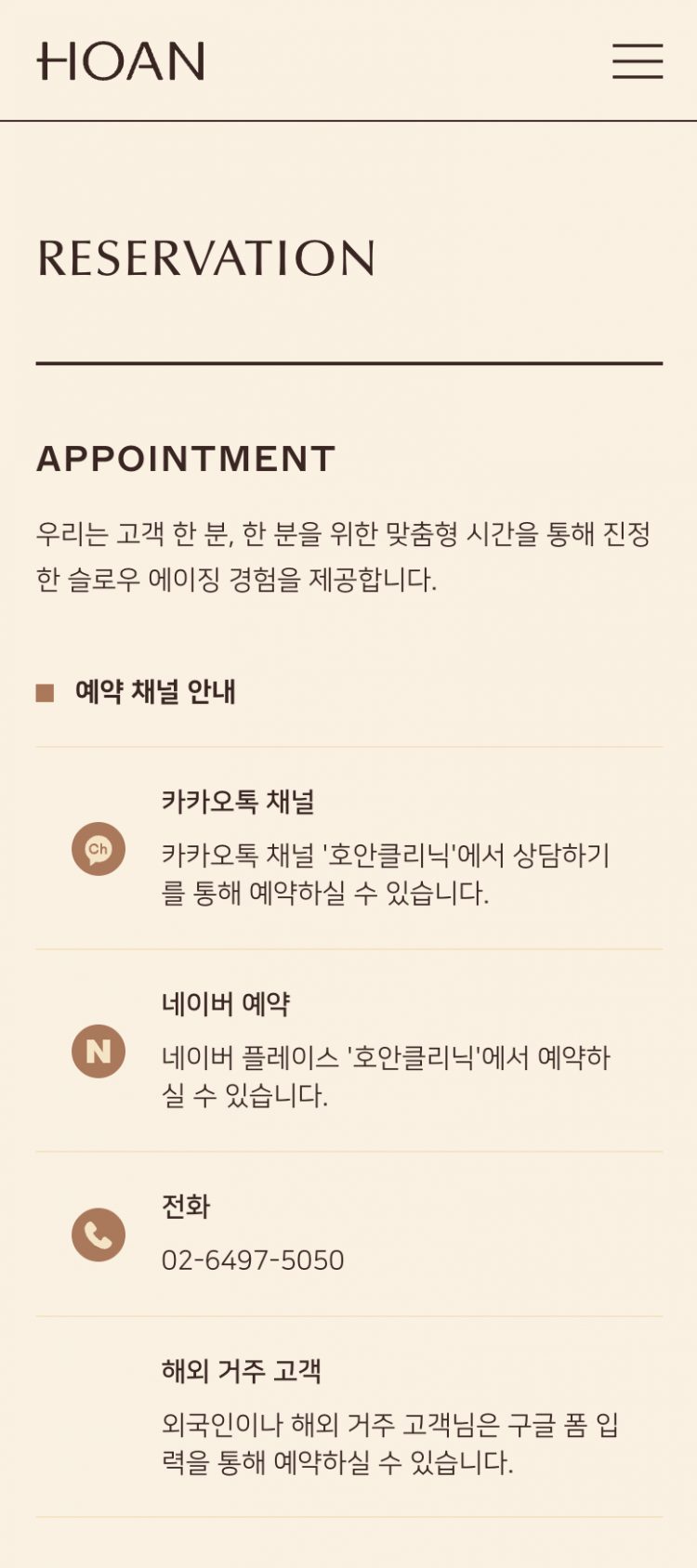The width and height of the screenshot is (697, 1568).
Task: Open the 카카오톡 채널 reservation option
Action: pos(348,848)
